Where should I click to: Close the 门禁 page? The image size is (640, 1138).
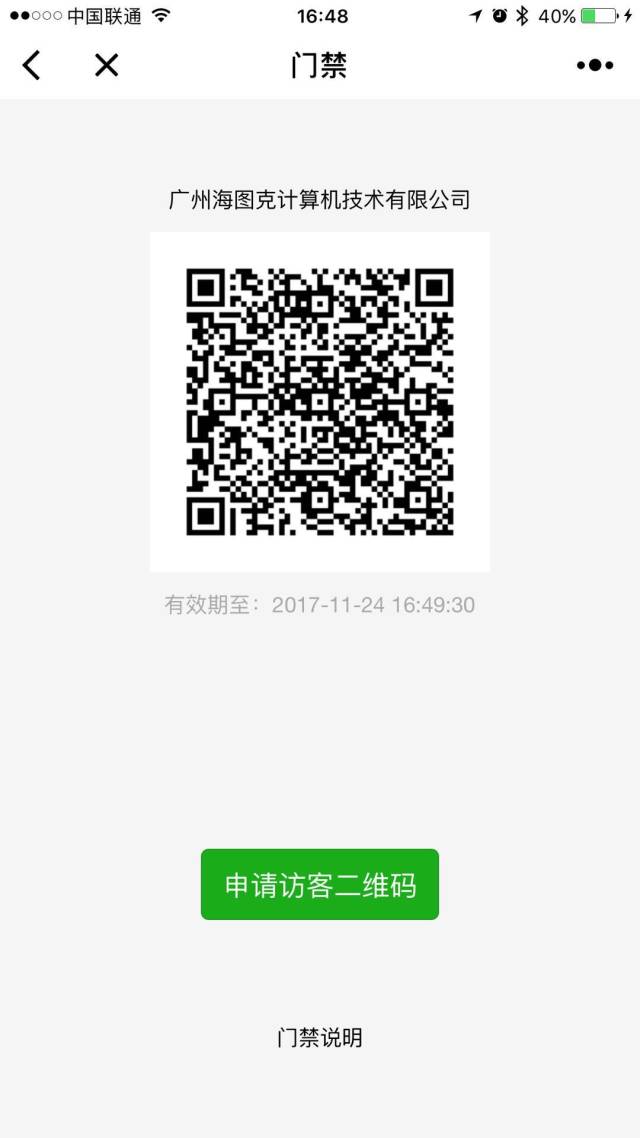106,66
